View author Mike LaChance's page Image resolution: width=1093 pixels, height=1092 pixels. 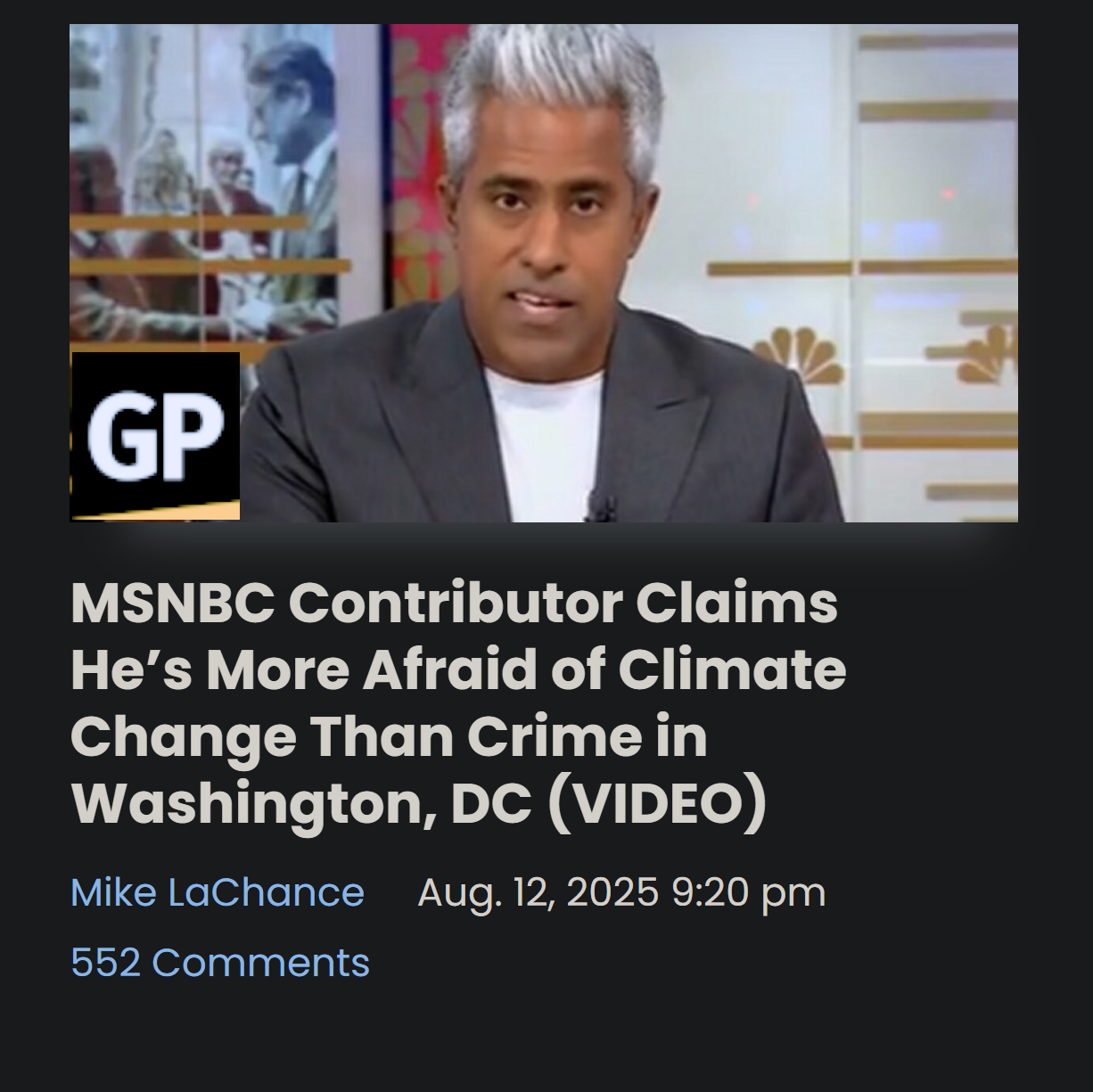pyautogui.click(x=218, y=892)
